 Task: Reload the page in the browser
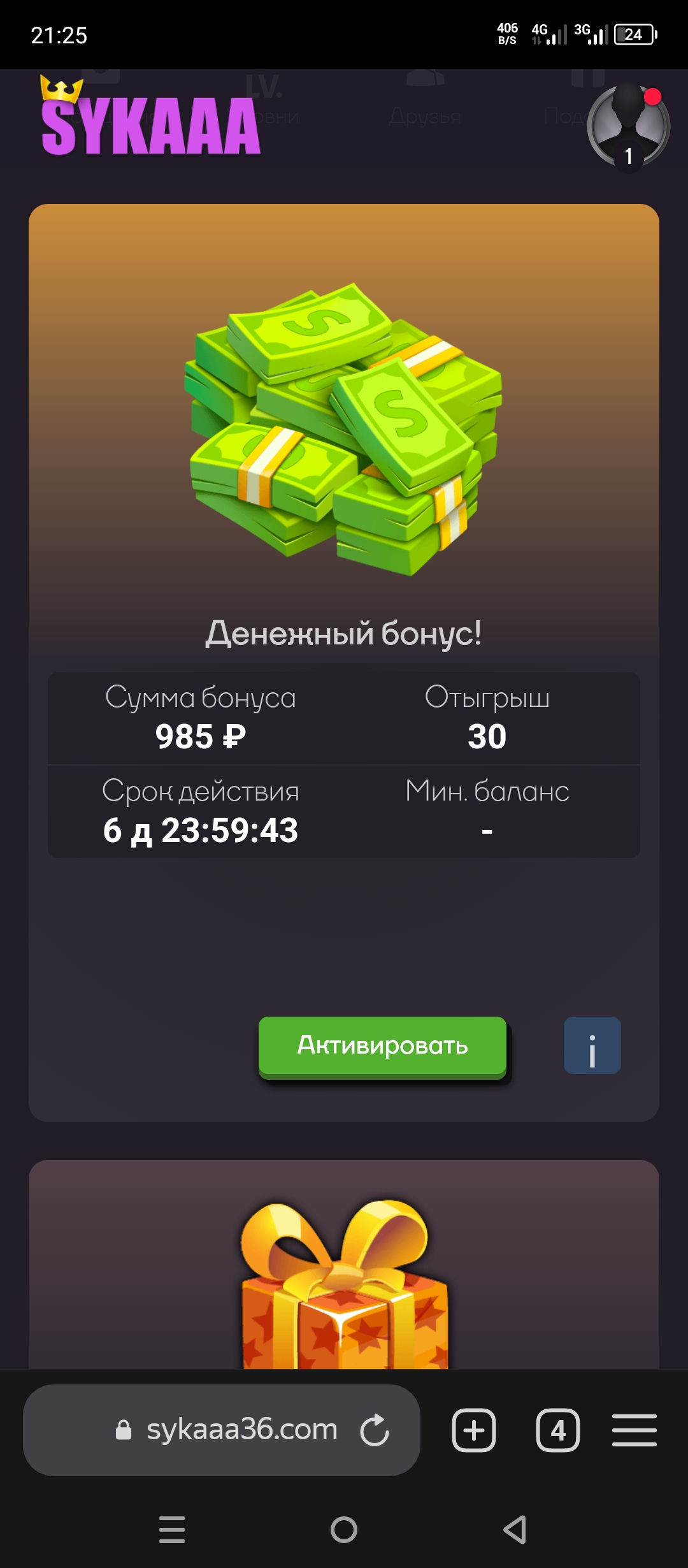[375, 1430]
